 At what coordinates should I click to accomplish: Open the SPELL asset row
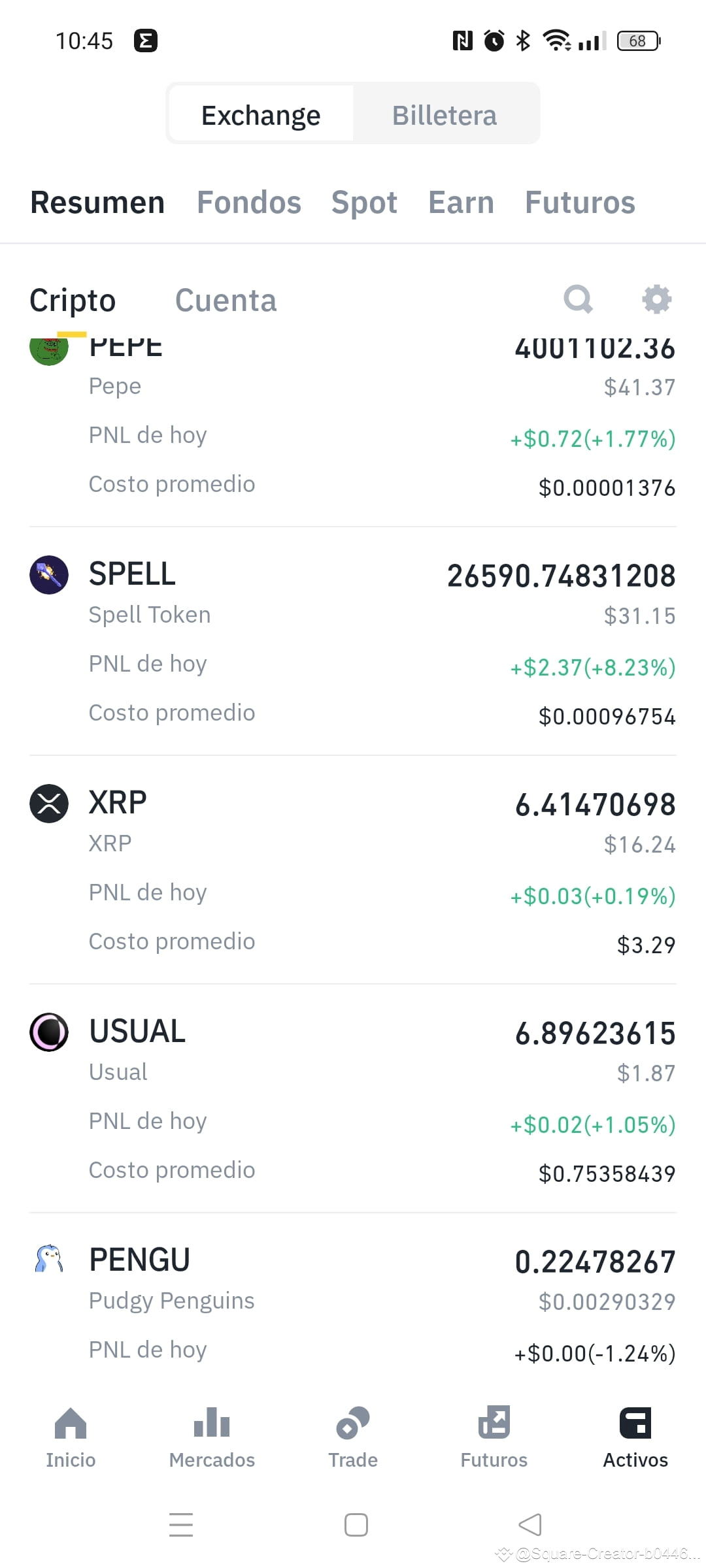click(353, 642)
